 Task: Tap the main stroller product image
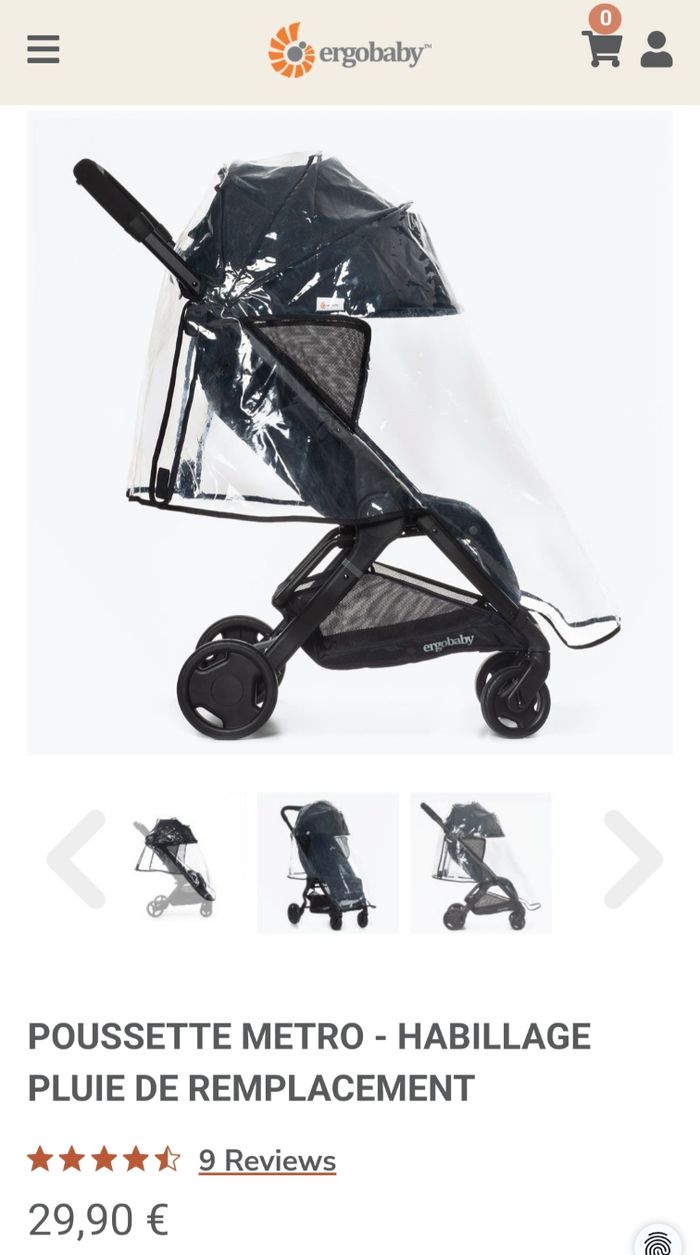[x=350, y=432]
